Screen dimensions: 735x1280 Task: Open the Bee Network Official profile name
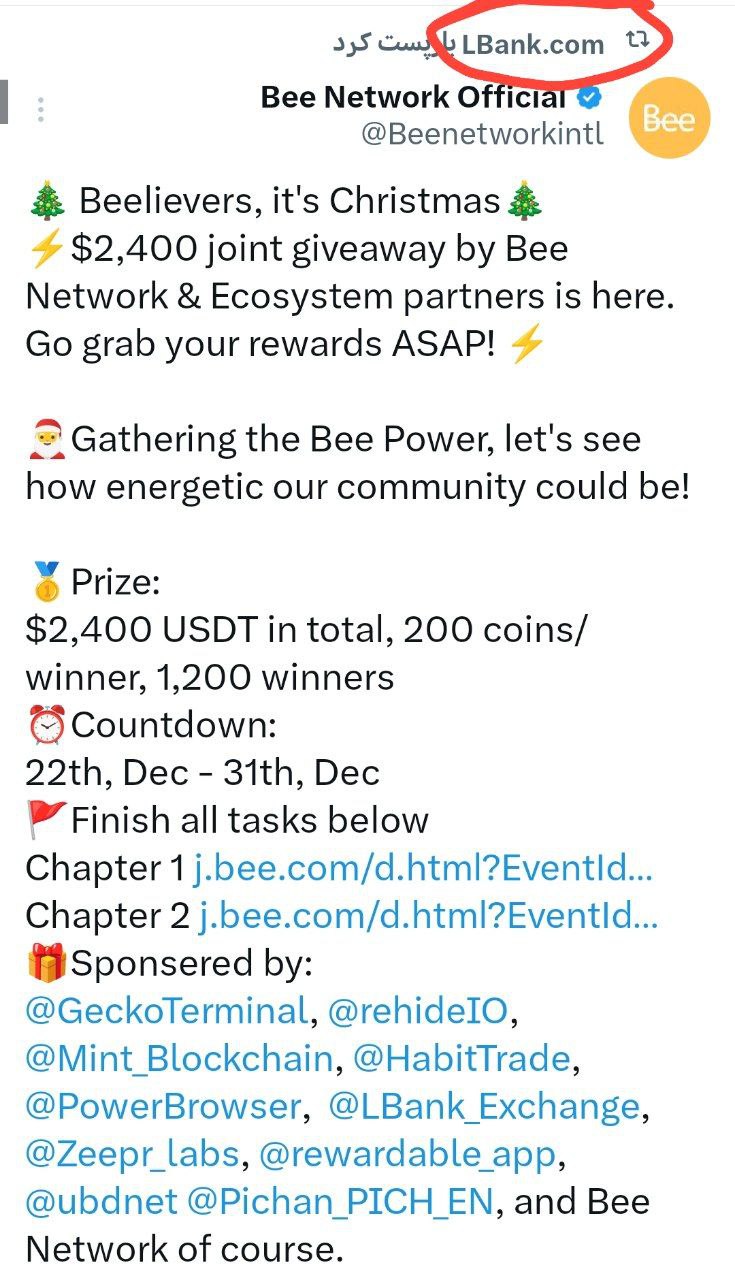(413, 97)
